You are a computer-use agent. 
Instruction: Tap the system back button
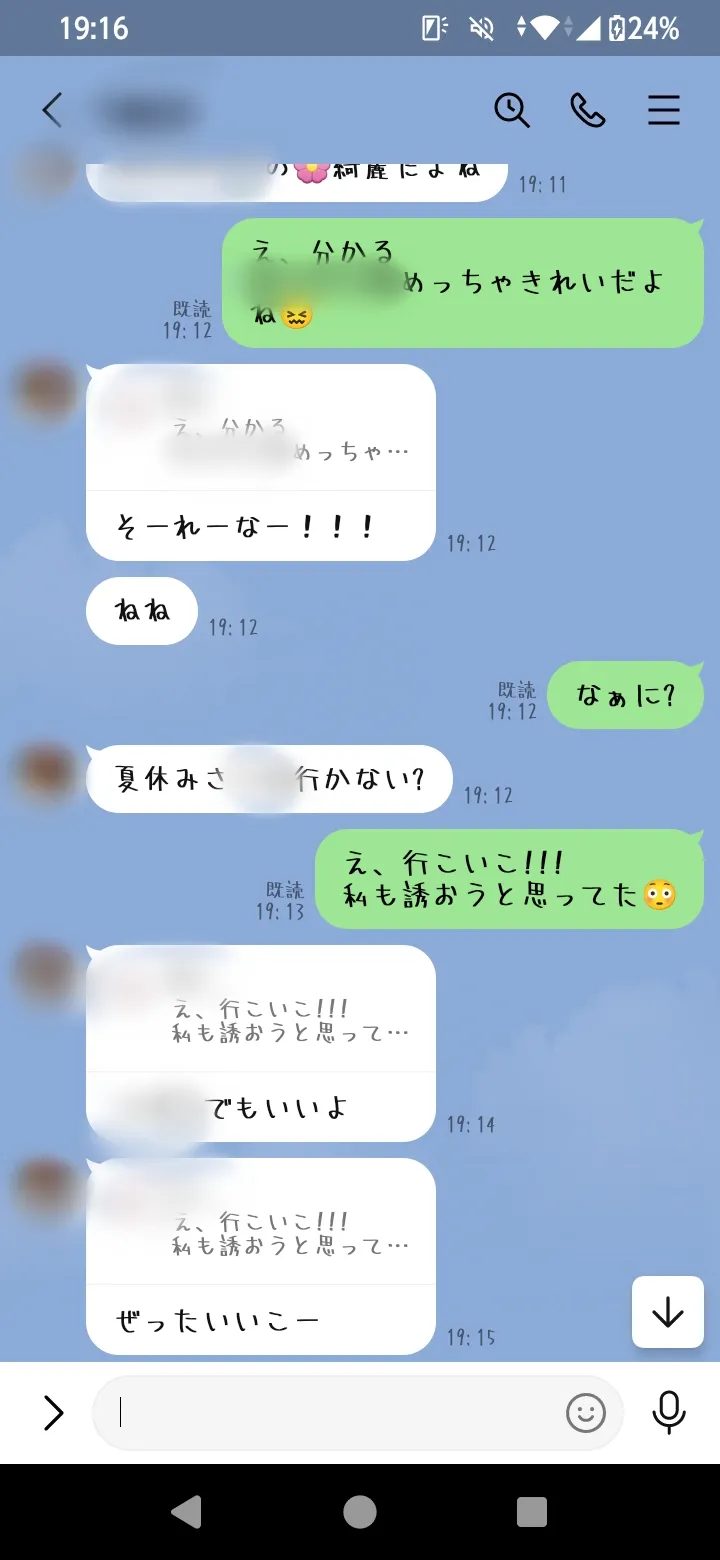click(186, 1512)
